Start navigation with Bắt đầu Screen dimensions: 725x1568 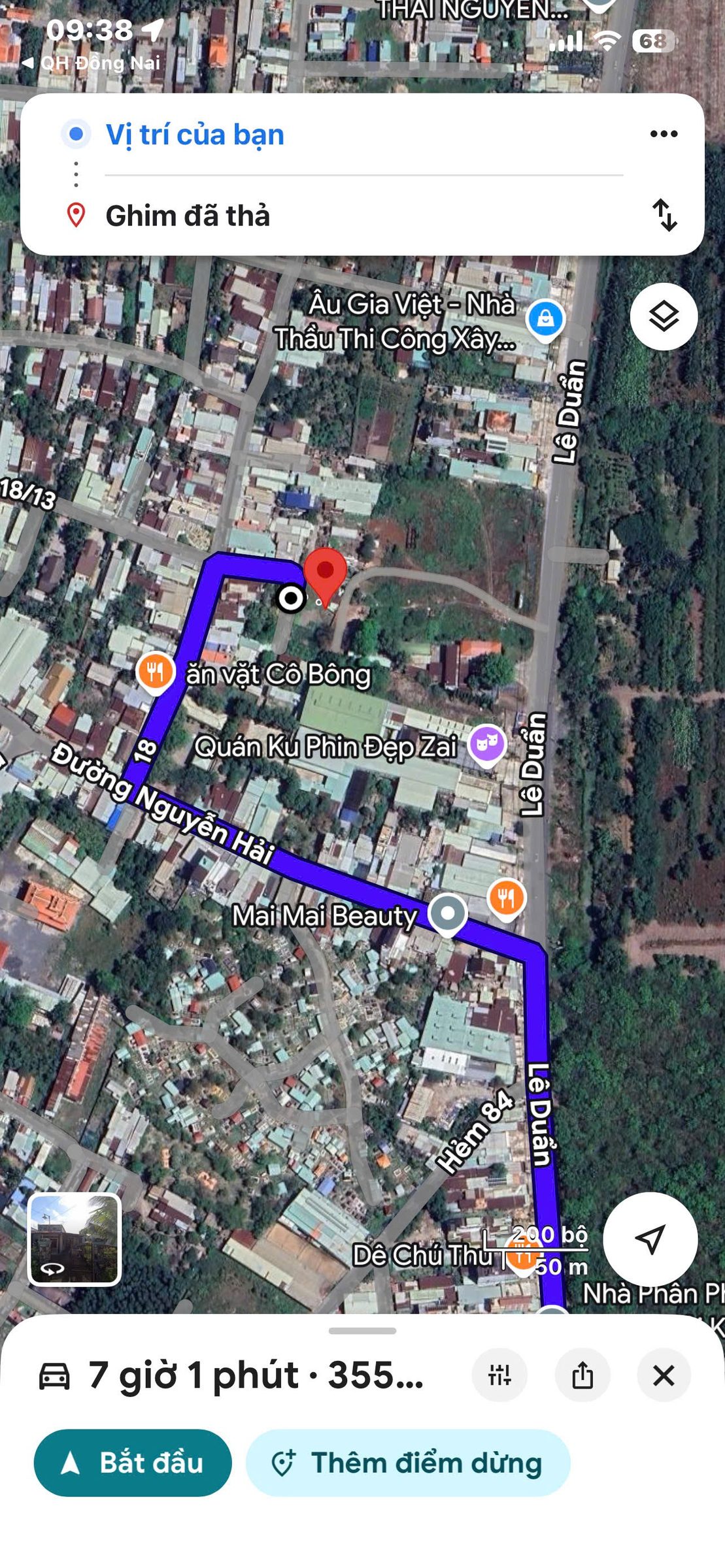(133, 1463)
